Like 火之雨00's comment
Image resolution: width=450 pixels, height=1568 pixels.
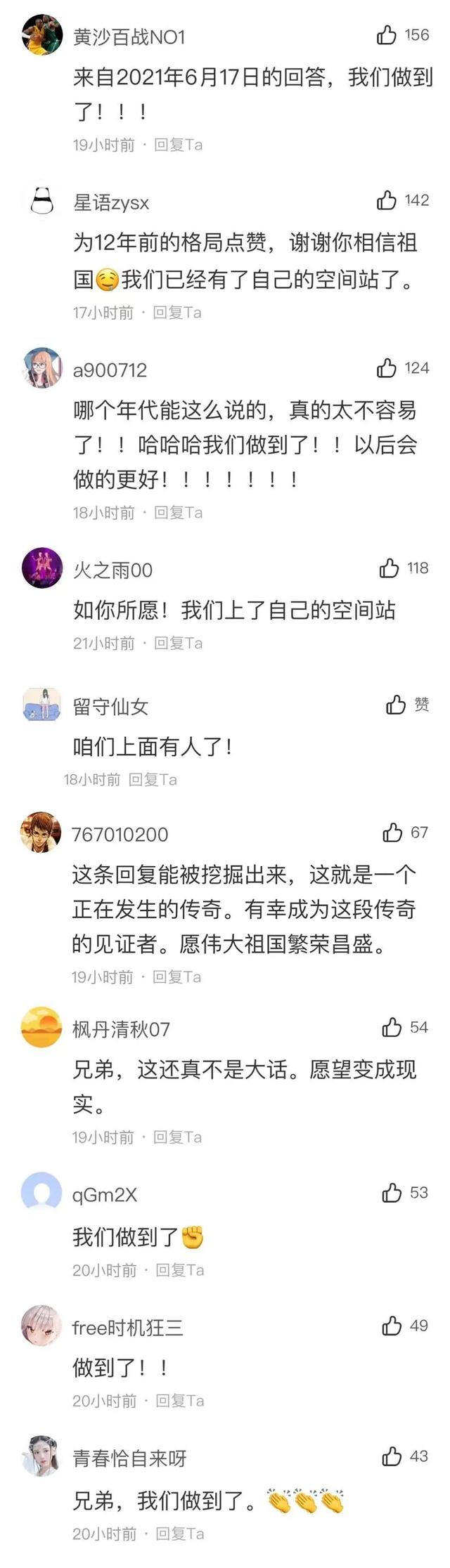(x=389, y=568)
